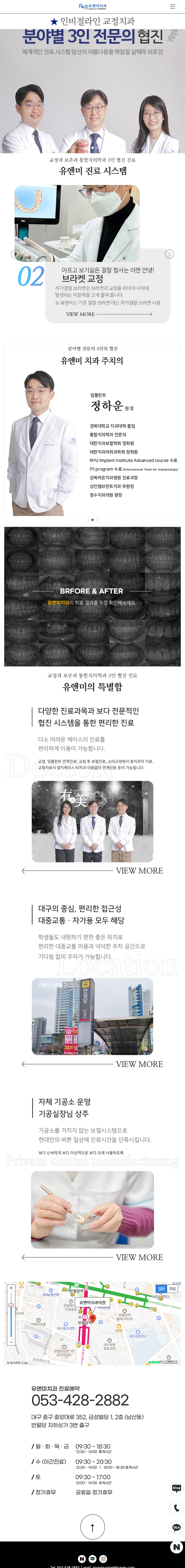This screenshot has width=185, height=1568.
Task: Open VIEW MORE for 브라켓 교정
Action: coord(108,314)
